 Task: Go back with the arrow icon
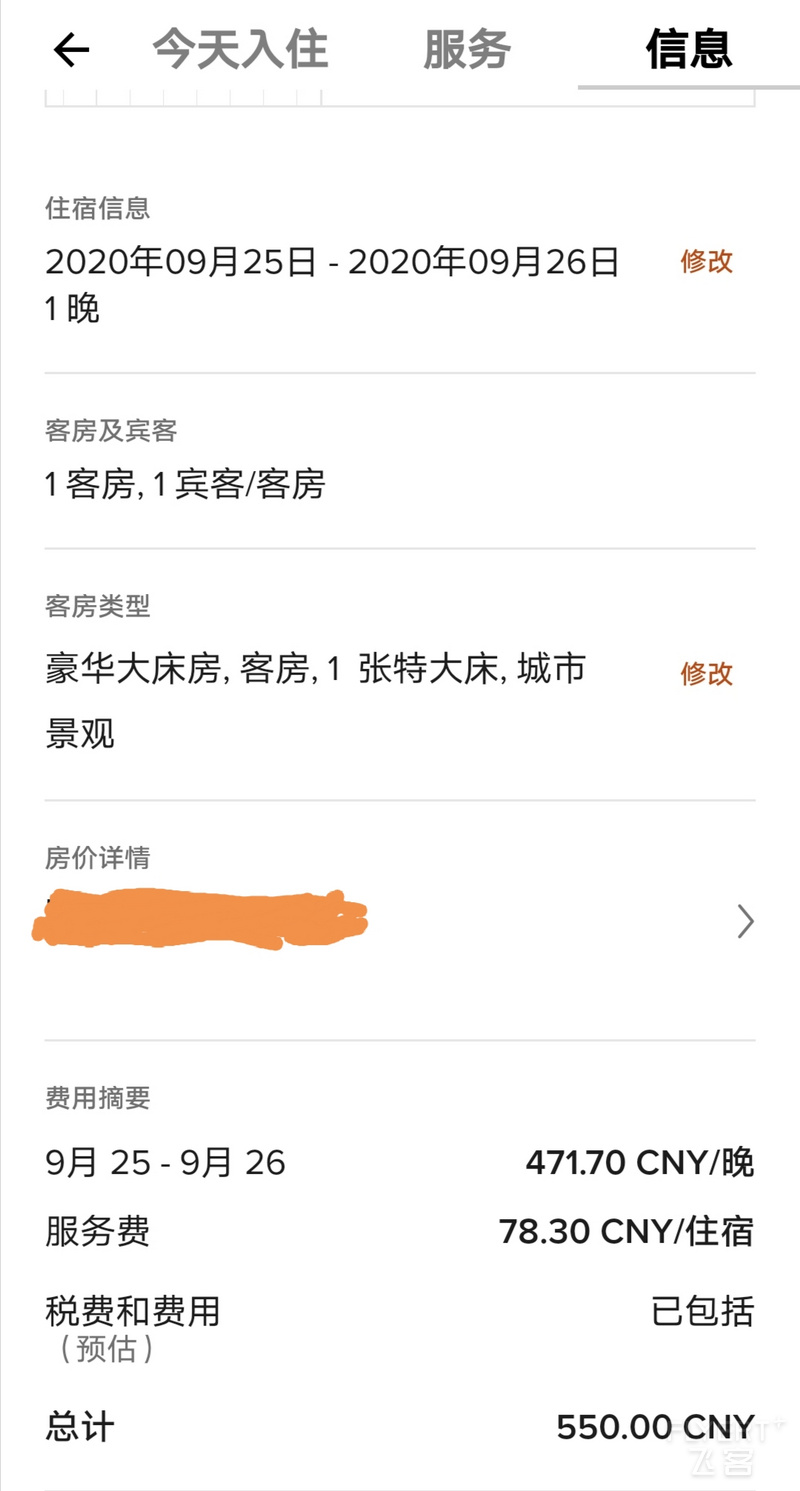pos(71,50)
